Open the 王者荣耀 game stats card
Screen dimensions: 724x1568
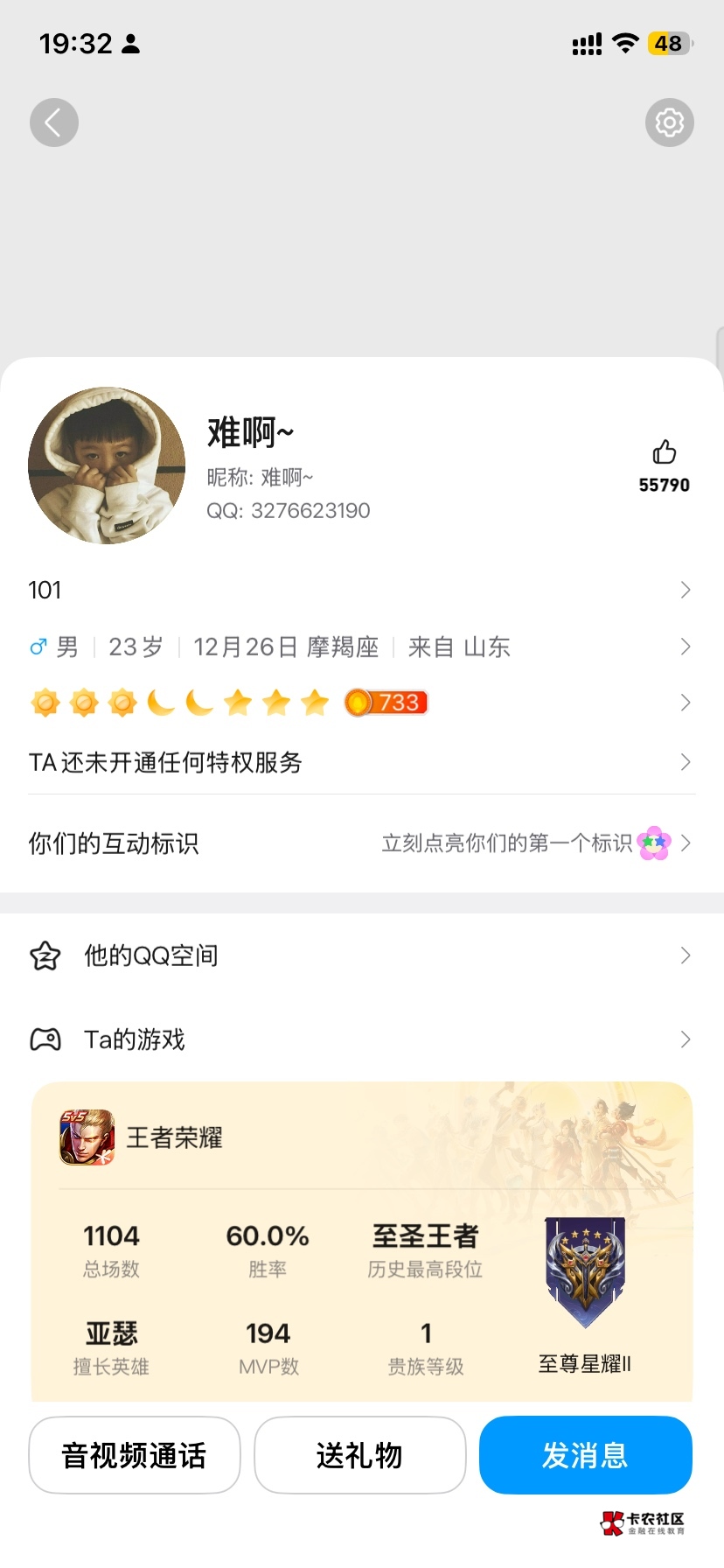click(362, 1242)
